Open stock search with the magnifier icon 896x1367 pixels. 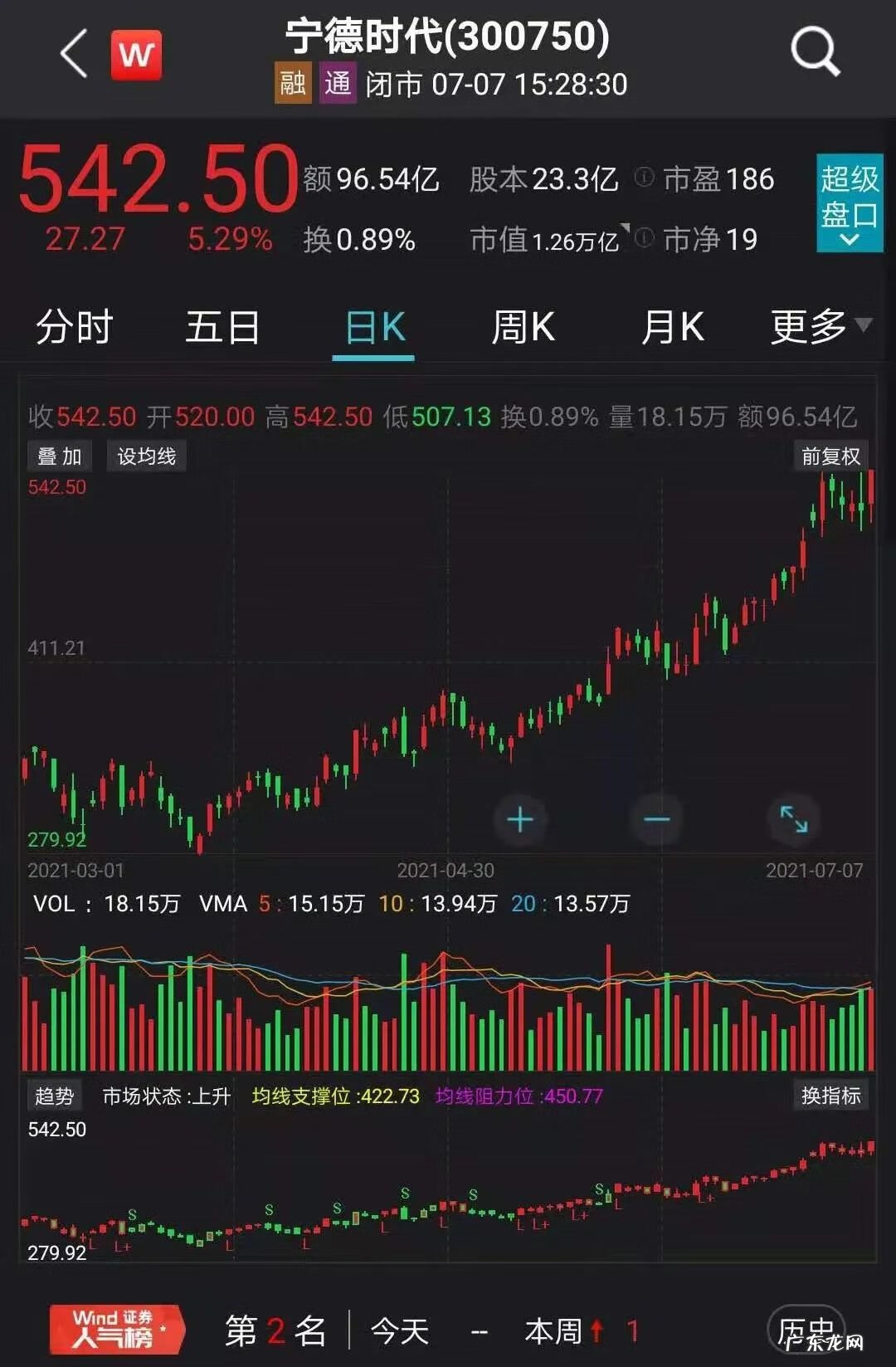point(816,51)
